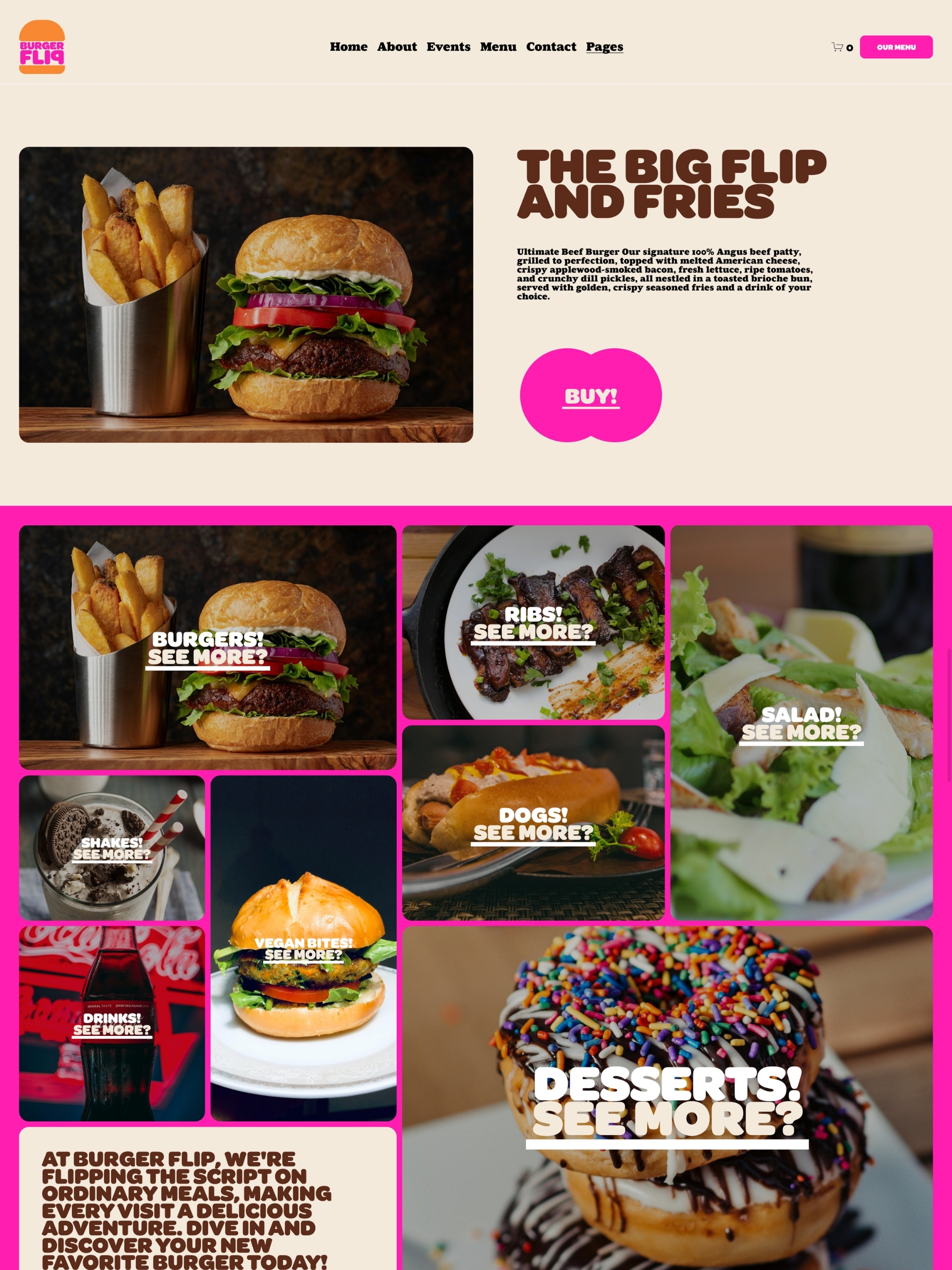Go to the Contact page
Screen dimensions: 952x1270
(x=551, y=47)
